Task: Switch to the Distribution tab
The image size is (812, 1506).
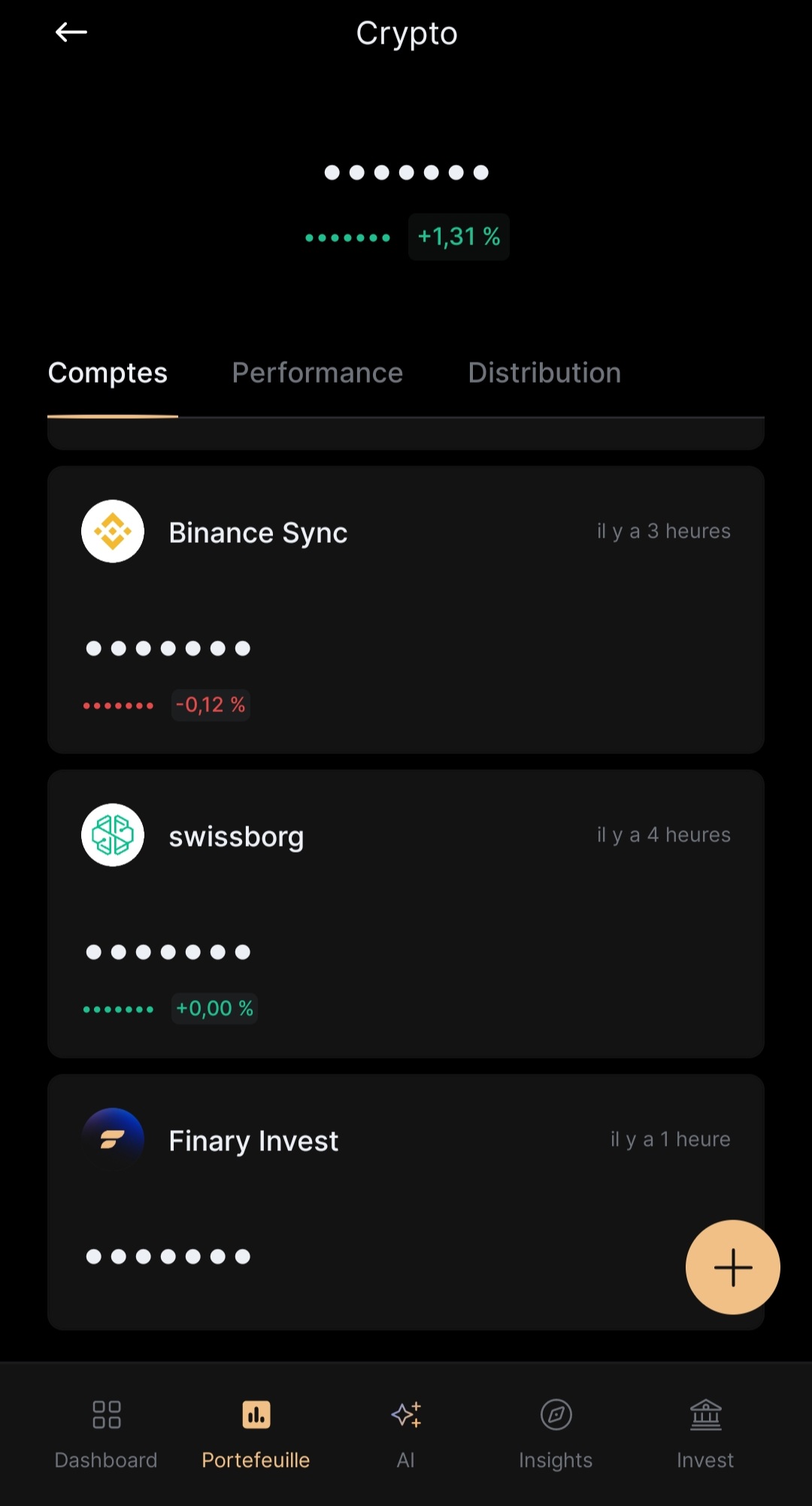Action: point(544,373)
